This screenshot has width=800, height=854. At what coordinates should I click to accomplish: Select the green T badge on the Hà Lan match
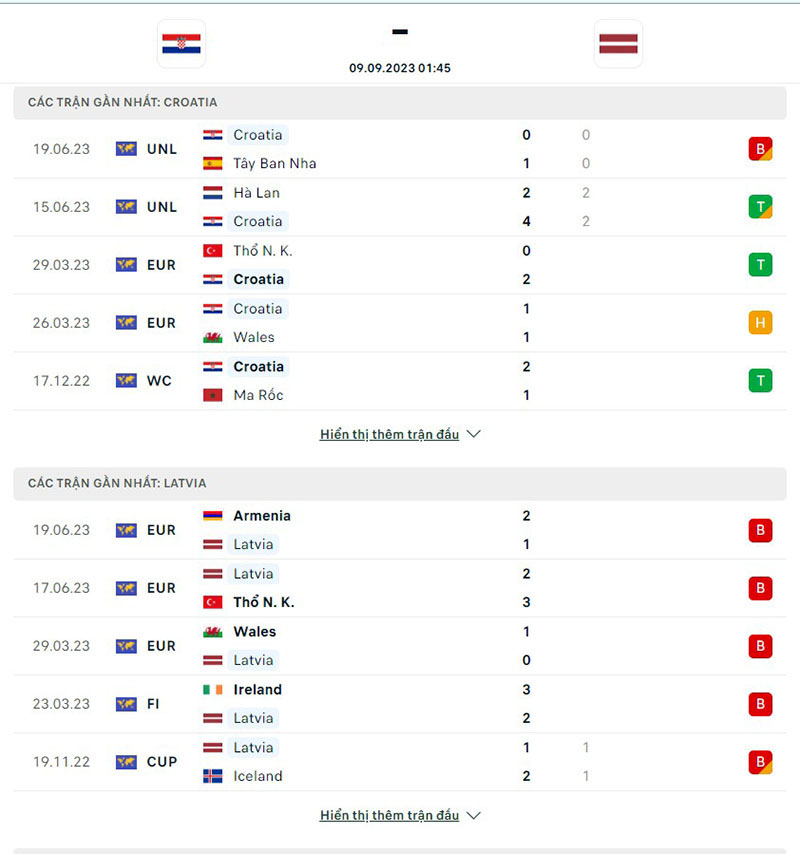pos(761,207)
